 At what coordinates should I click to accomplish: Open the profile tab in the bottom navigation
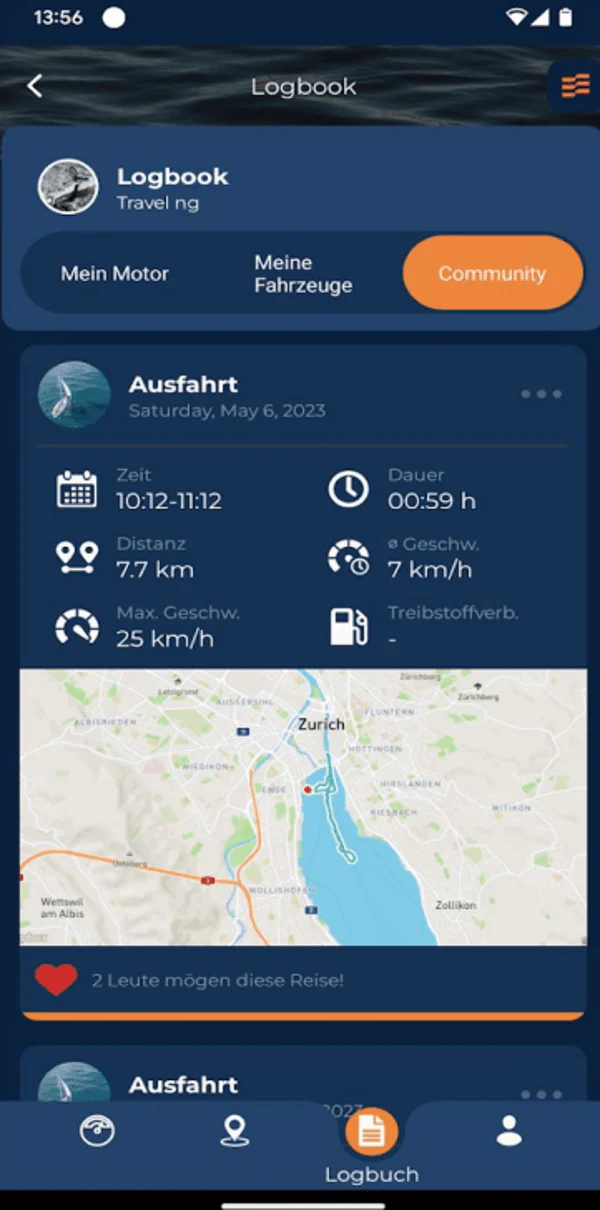(x=509, y=1131)
